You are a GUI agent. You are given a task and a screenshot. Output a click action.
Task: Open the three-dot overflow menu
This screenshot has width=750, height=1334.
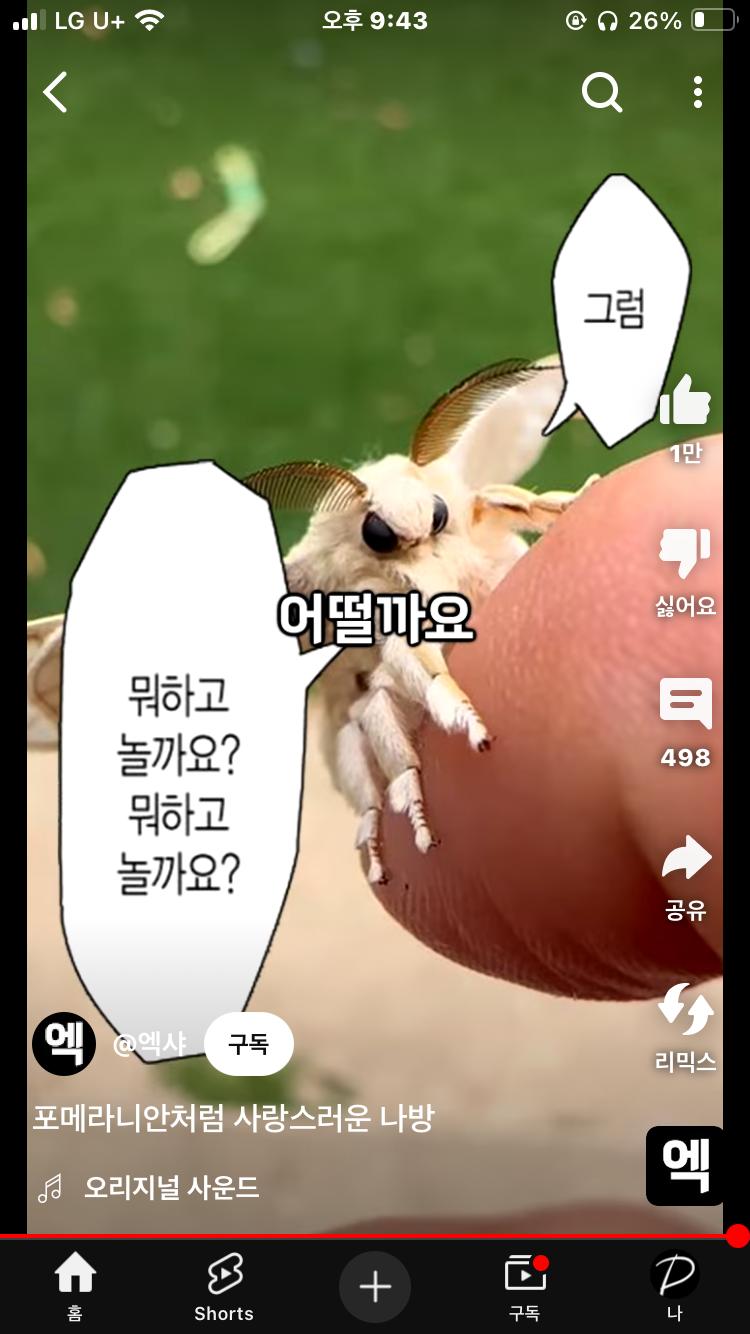697,92
